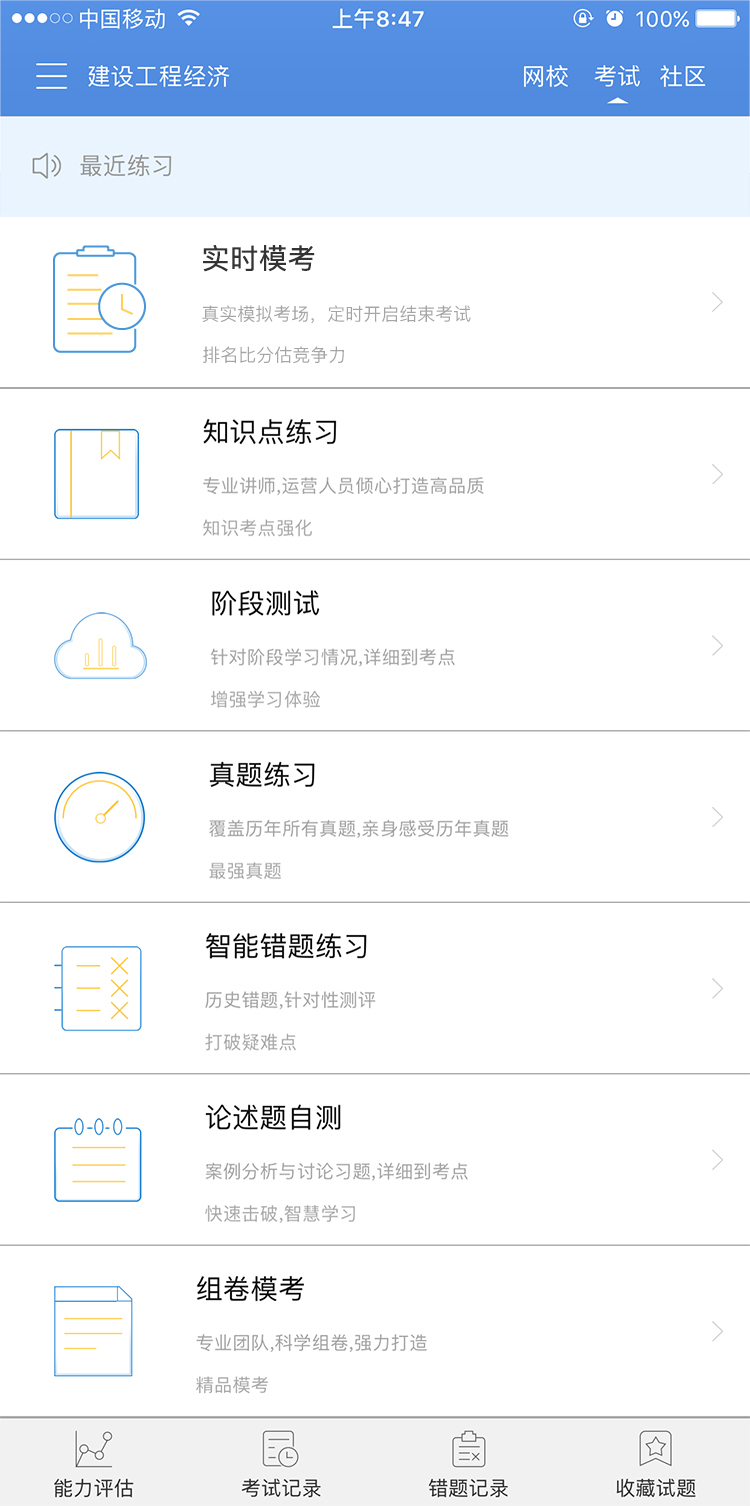Open 组卷模考 row
This screenshot has height=1506, width=750.
point(375,1332)
